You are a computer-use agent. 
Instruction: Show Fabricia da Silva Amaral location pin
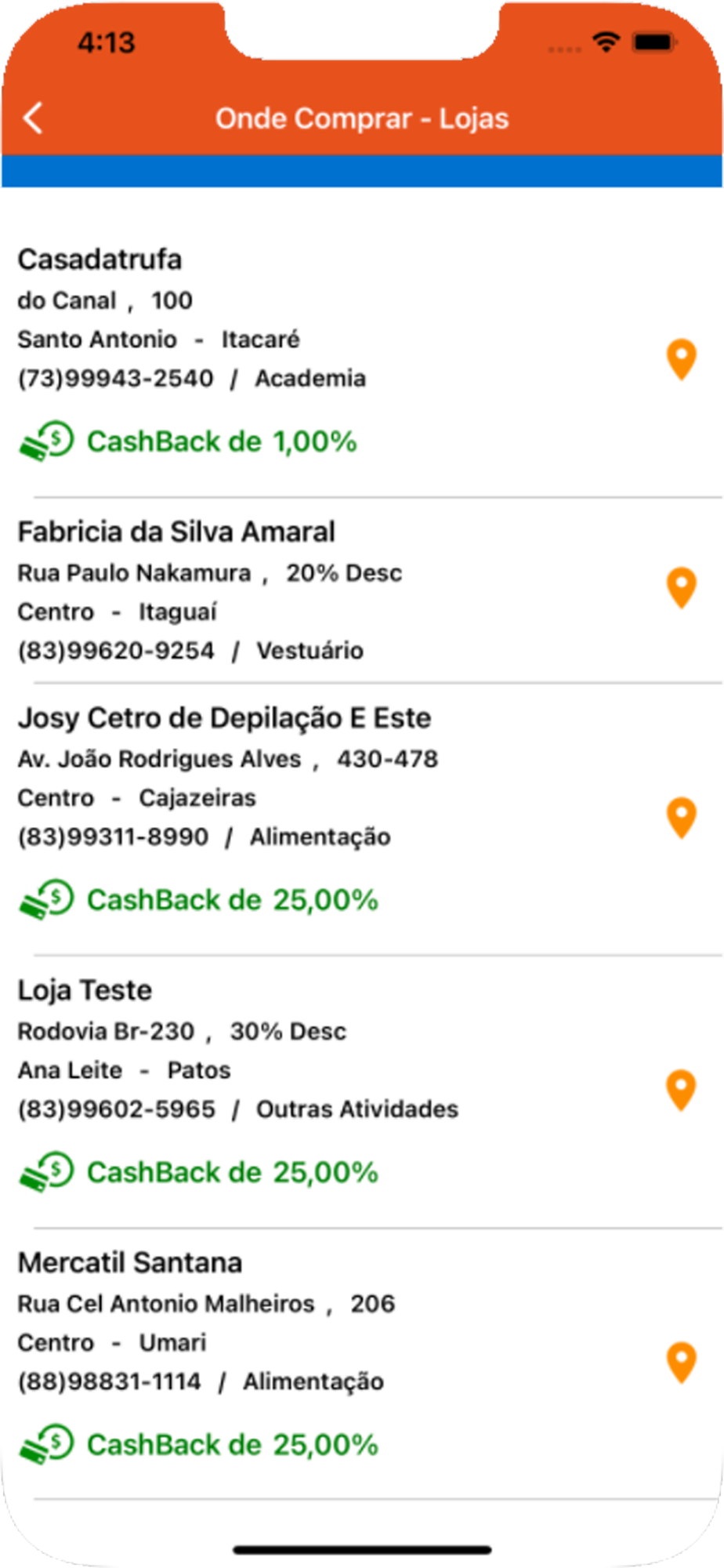[x=681, y=587]
